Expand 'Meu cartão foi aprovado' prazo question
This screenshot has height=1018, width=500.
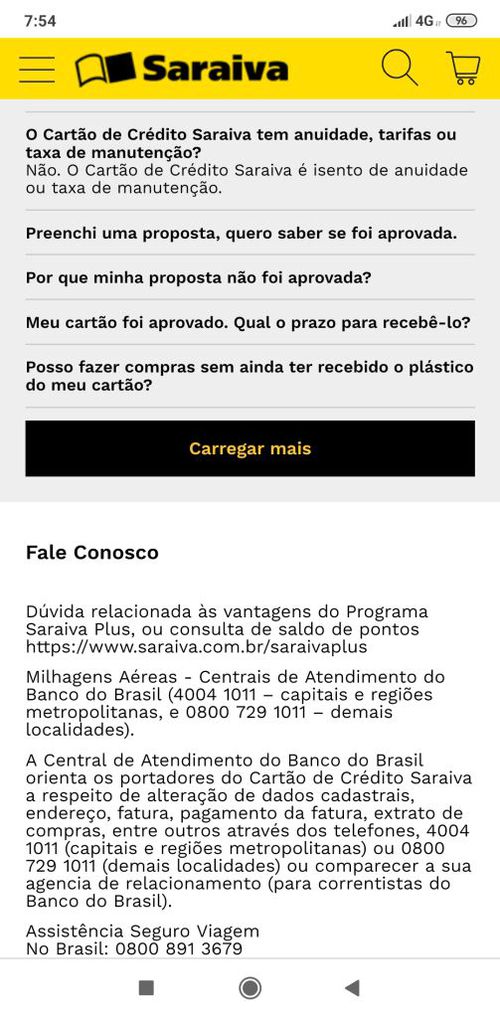[248, 323]
